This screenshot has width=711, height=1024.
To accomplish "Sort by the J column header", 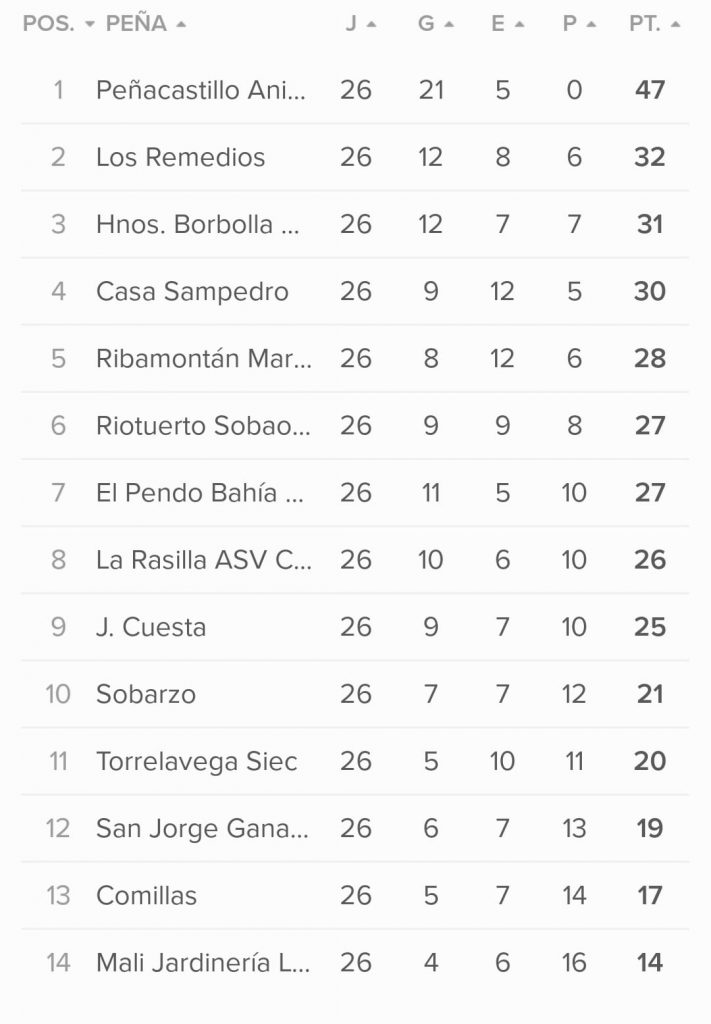I will tap(360, 24).
